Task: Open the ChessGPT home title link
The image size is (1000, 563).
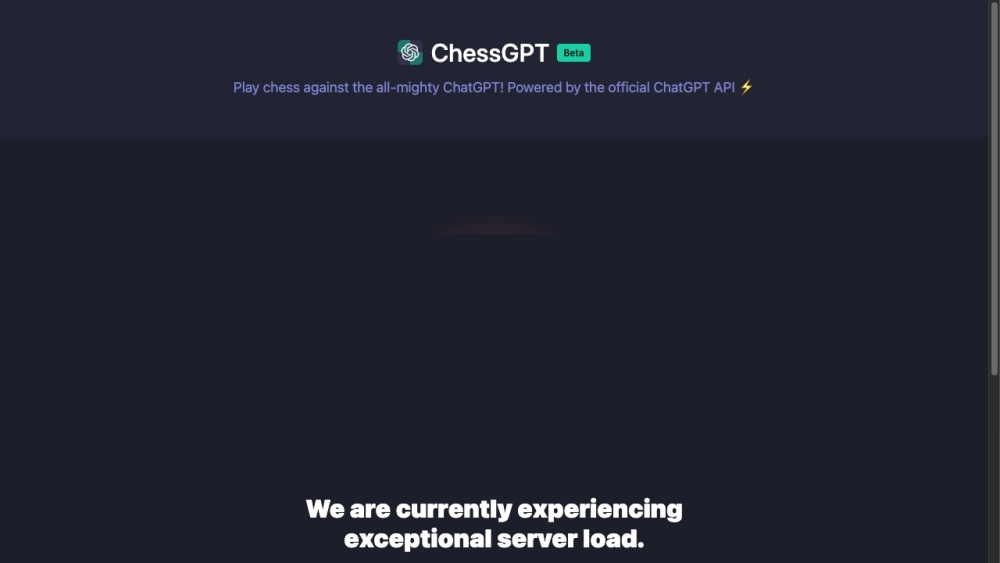Action: (x=489, y=53)
